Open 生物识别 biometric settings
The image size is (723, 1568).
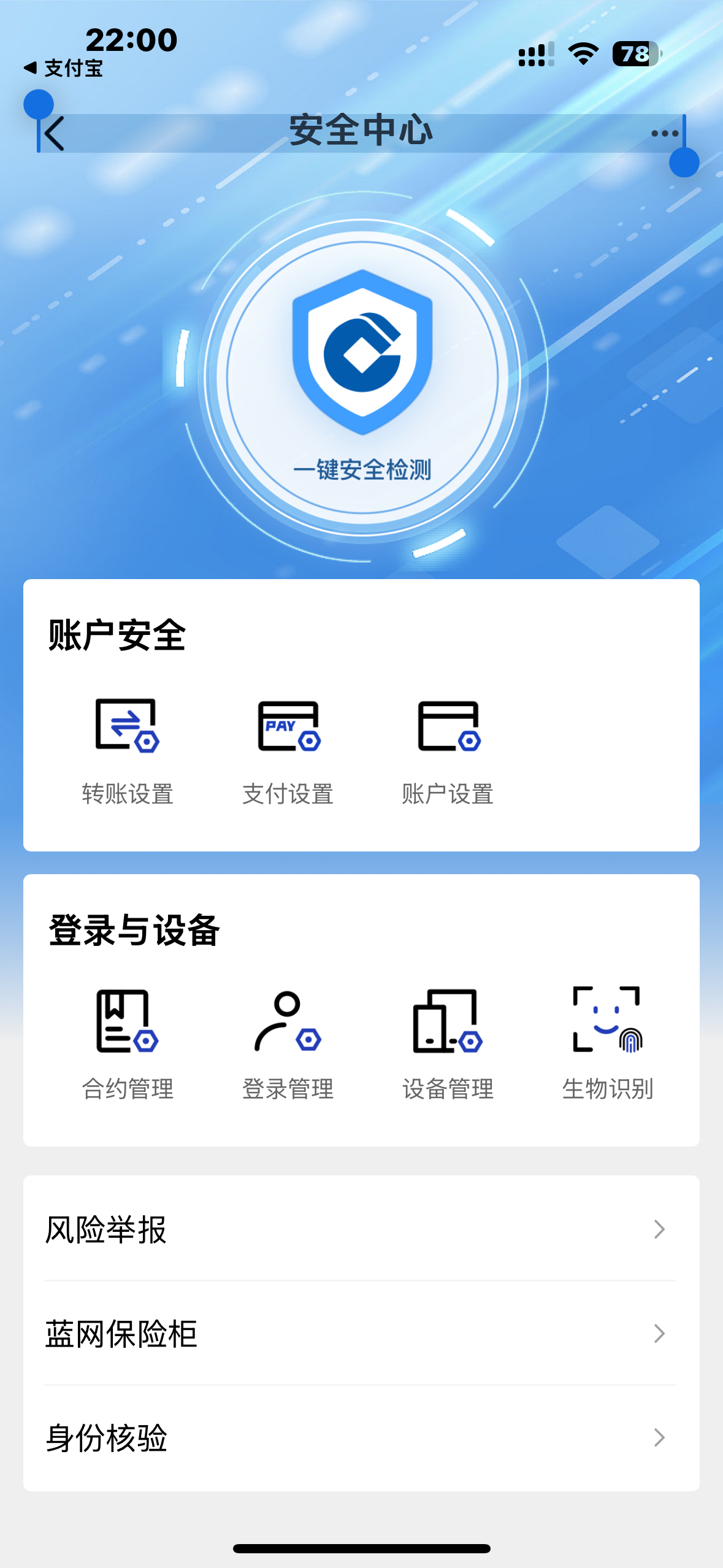pos(608,1044)
